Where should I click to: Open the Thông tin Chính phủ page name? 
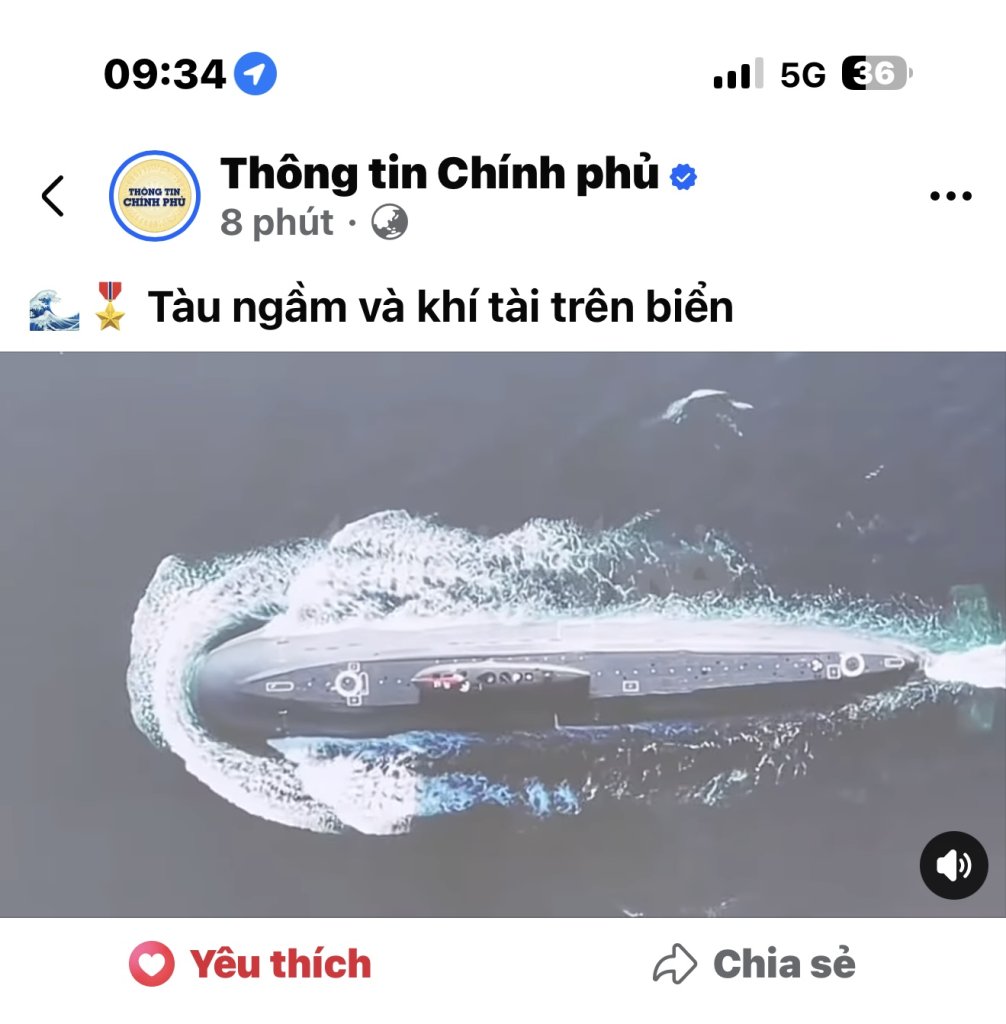coord(440,174)
